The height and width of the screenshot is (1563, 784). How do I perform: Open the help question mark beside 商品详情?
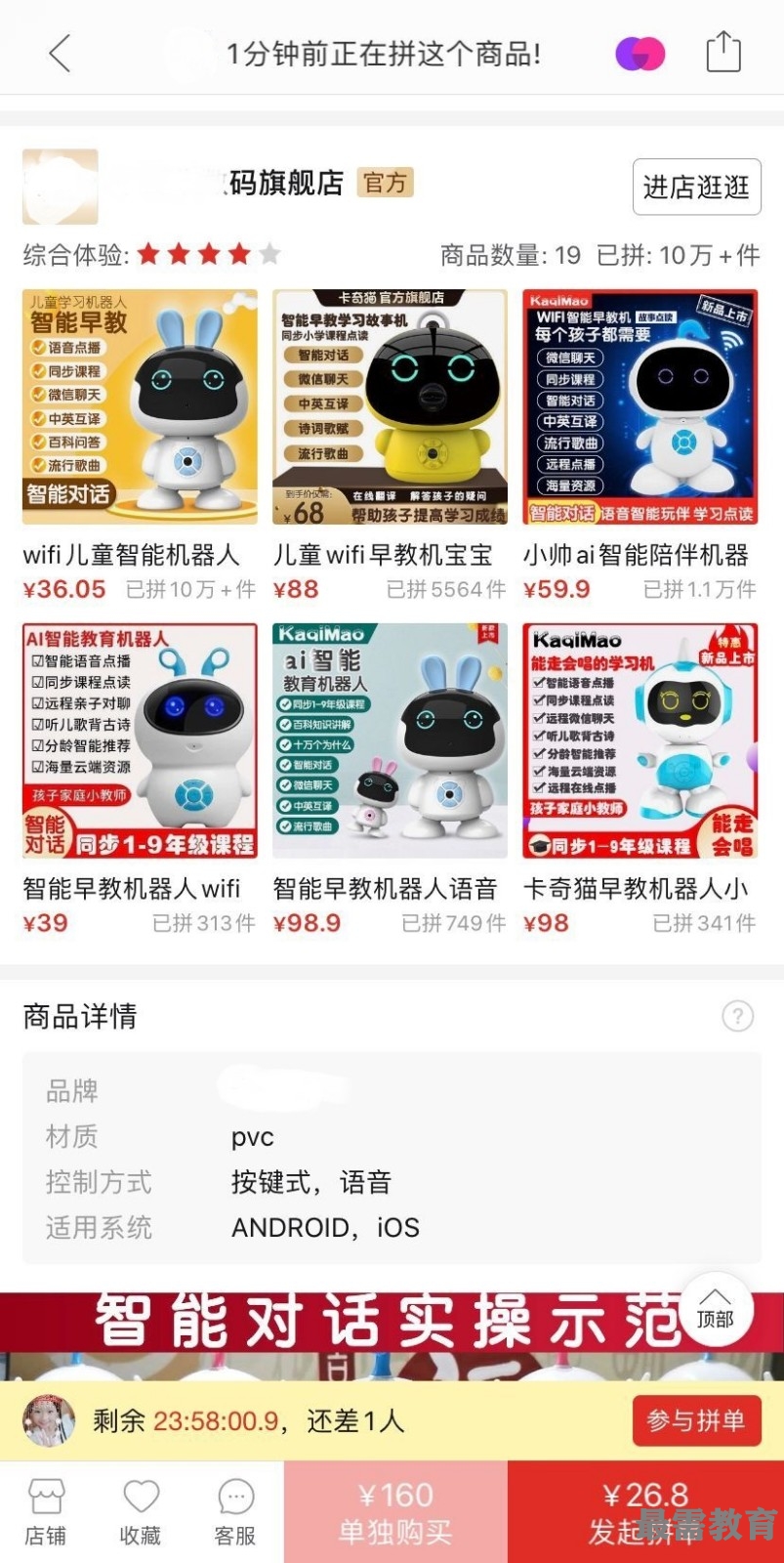737,1016
